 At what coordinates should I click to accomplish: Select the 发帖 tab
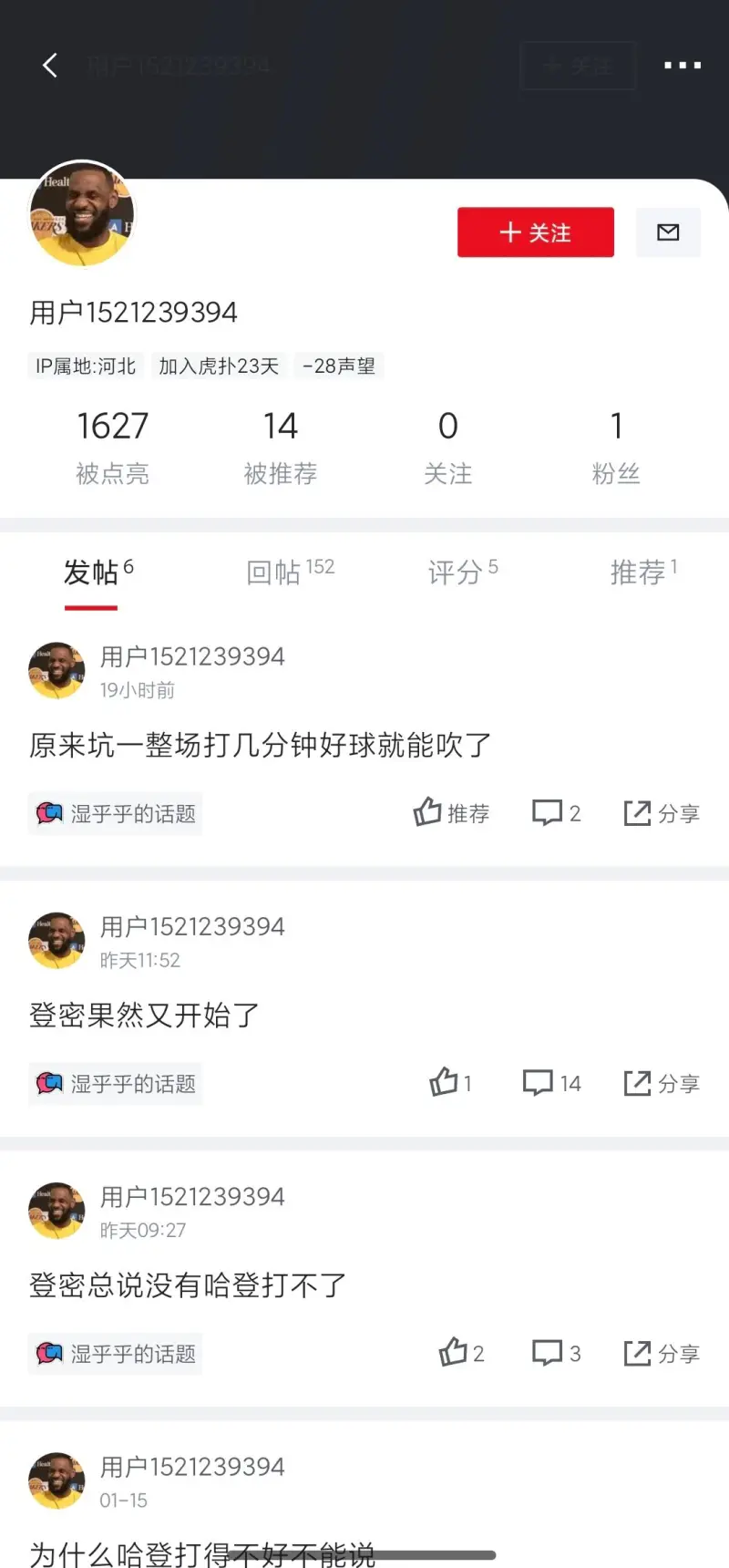click(x=98, y=572)
